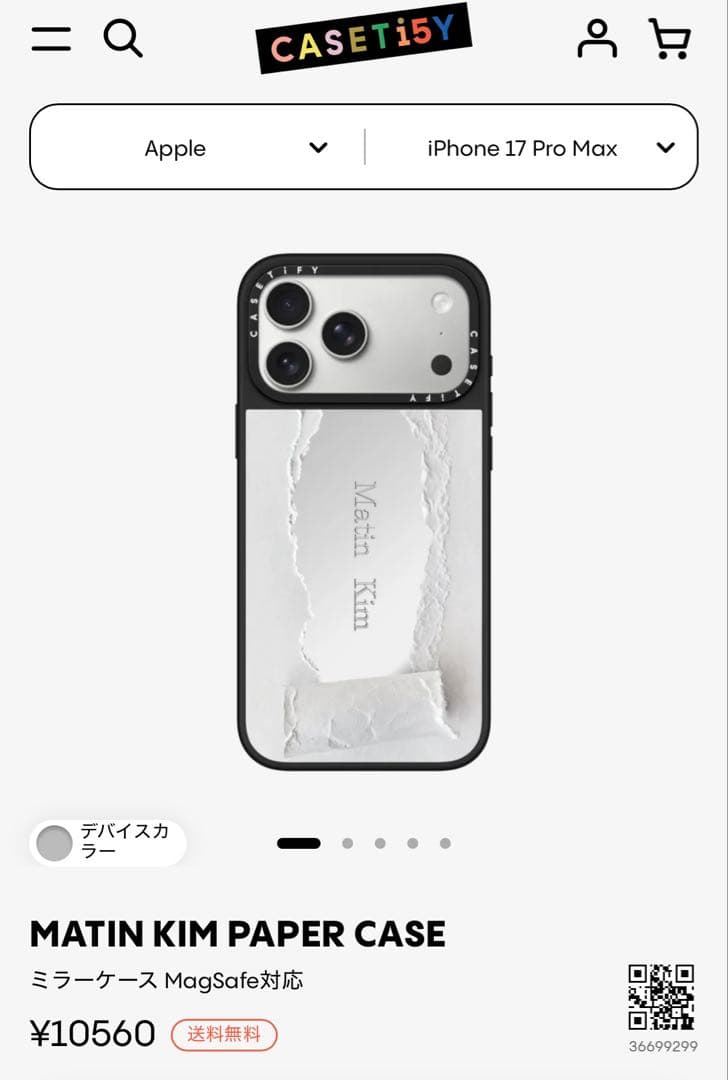Show the second product carousel image
The height and width of the screenshot is (1080, 728).
(349, 843)
